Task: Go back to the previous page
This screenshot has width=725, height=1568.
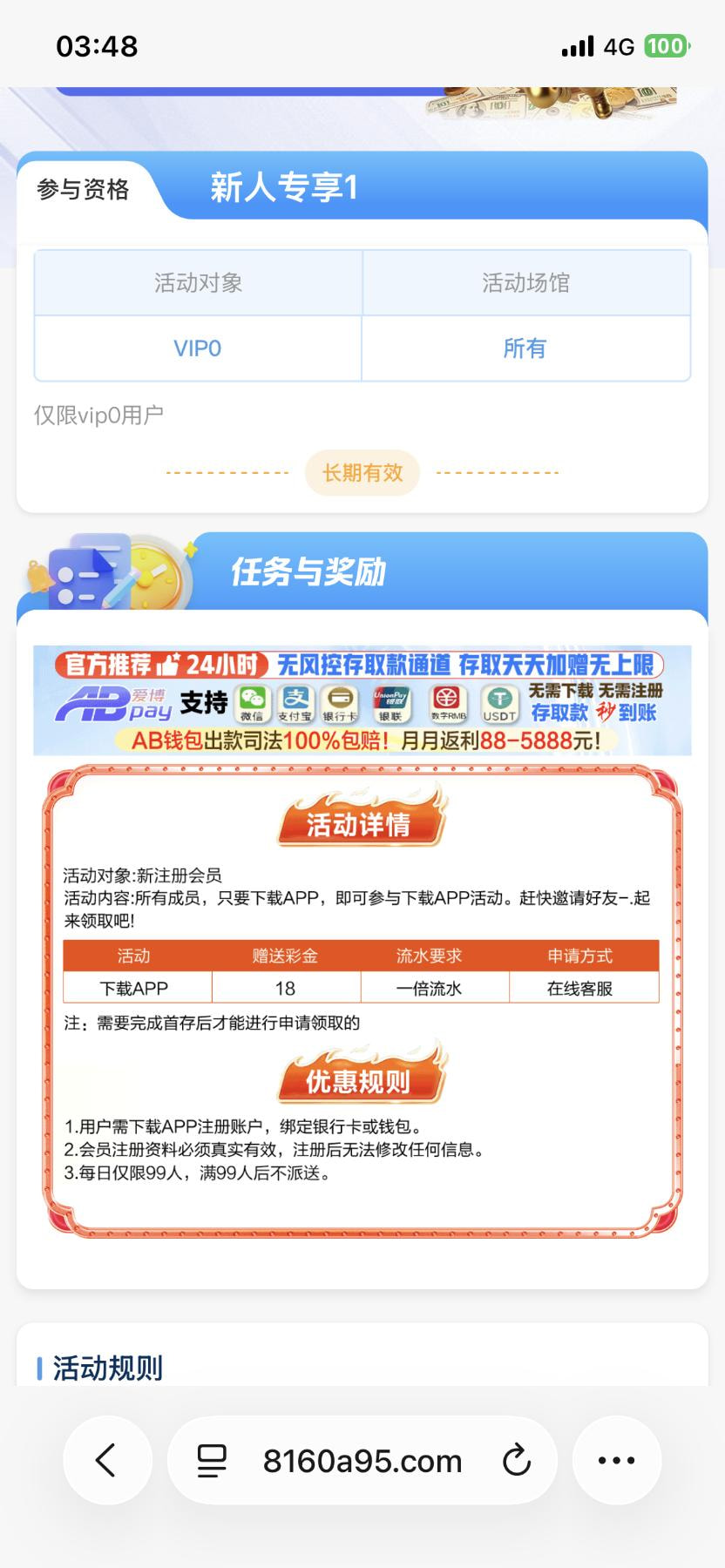Action: pyautogui.click(x=106, y=1460)
